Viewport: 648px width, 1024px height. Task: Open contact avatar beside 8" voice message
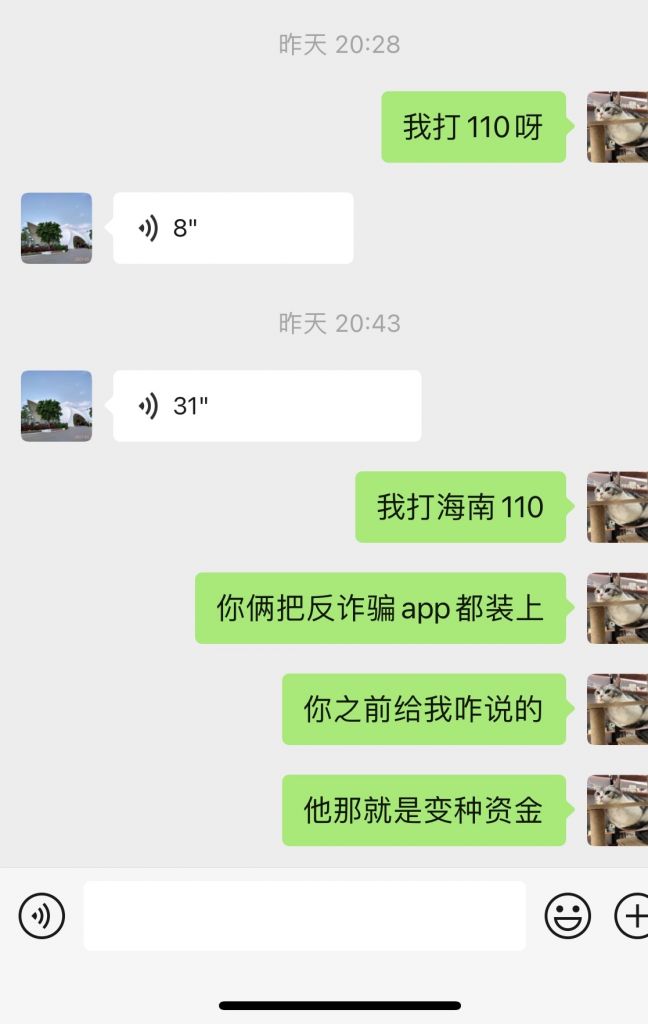point(56,228)
